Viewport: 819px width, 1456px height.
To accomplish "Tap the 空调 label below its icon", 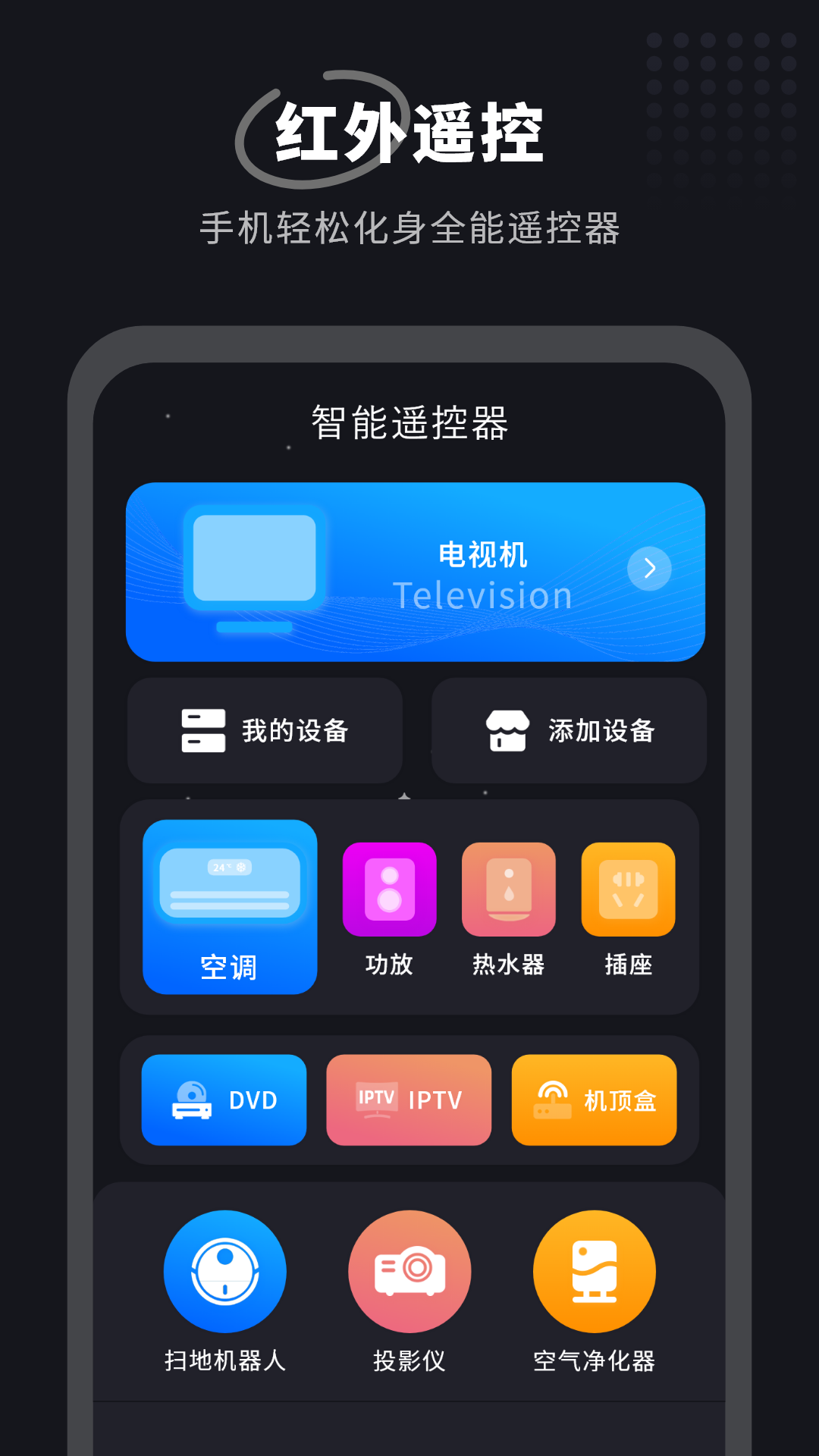I will click(229, 968).
